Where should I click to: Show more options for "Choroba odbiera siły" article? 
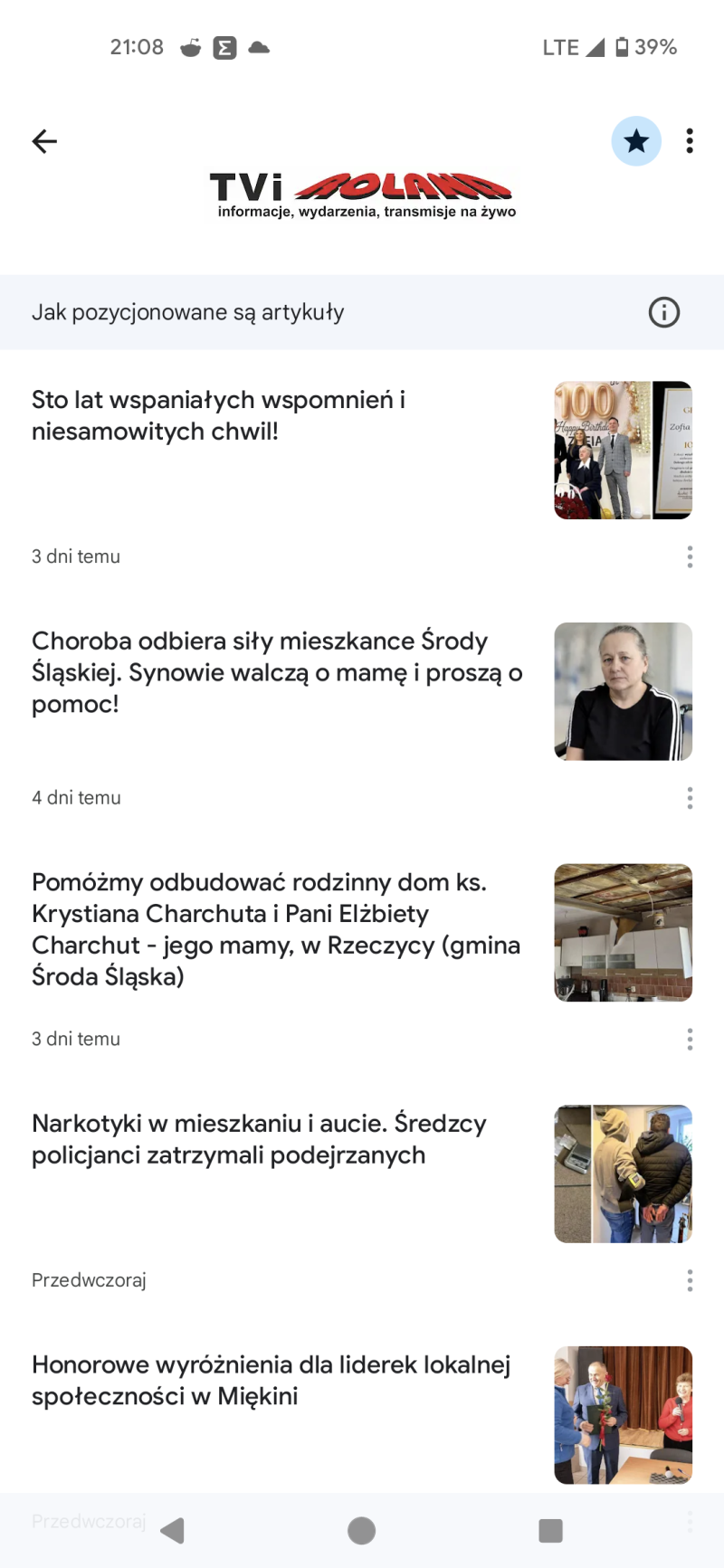tap(690, 798)
